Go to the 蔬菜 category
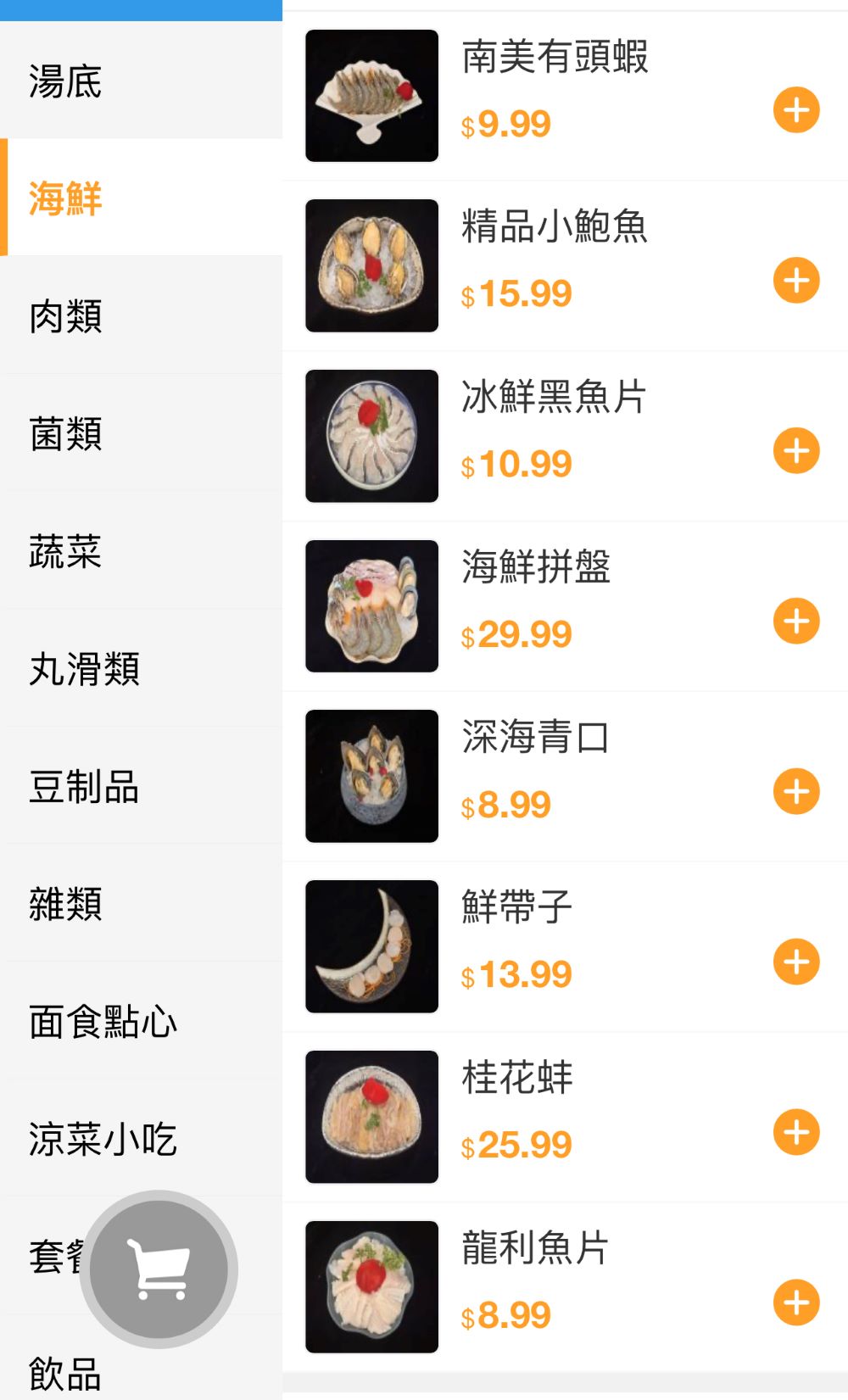The width and height of the screenshot is (848, 1400). tap(65, 551)
